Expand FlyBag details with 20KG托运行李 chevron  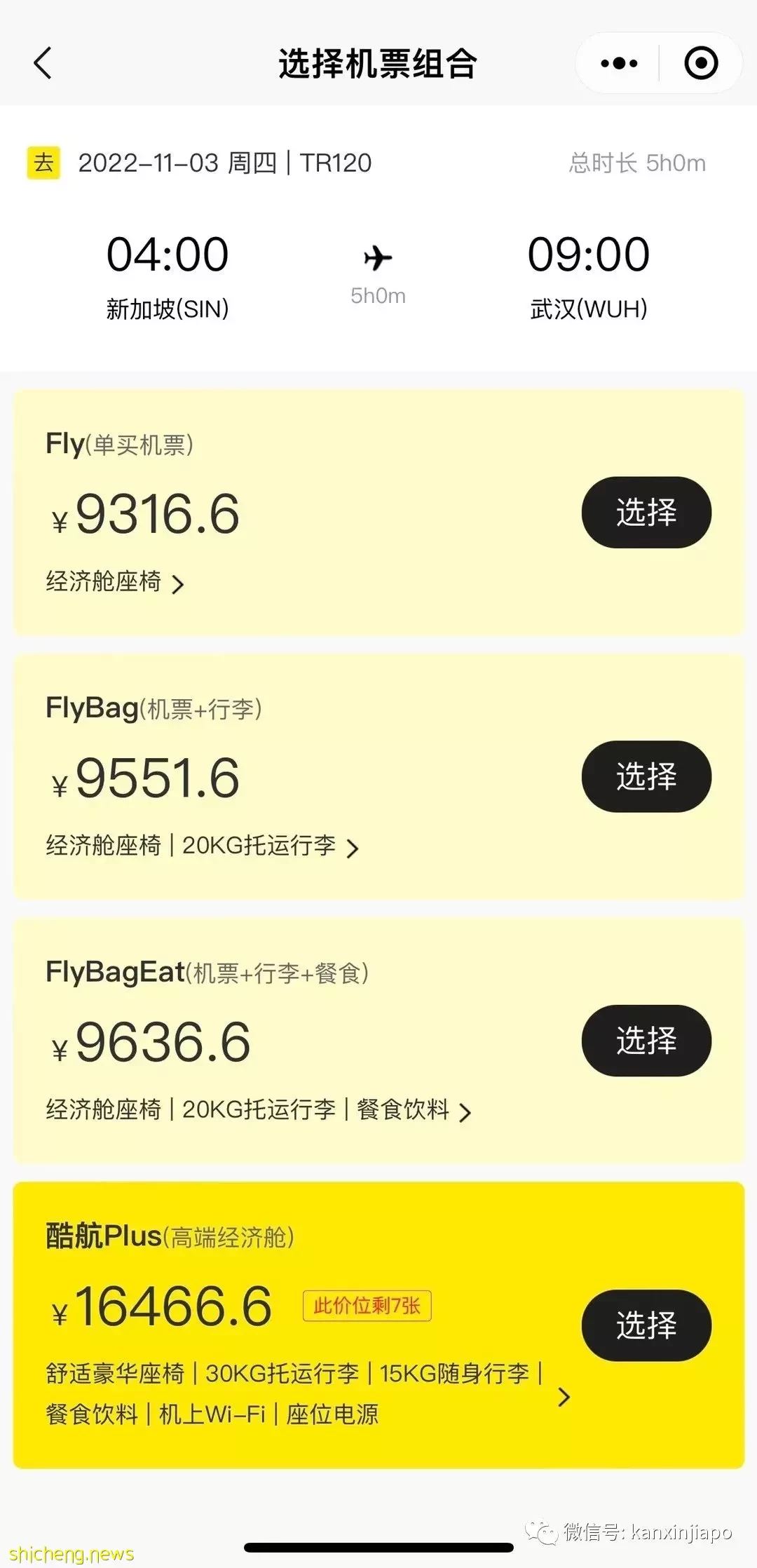353,848
